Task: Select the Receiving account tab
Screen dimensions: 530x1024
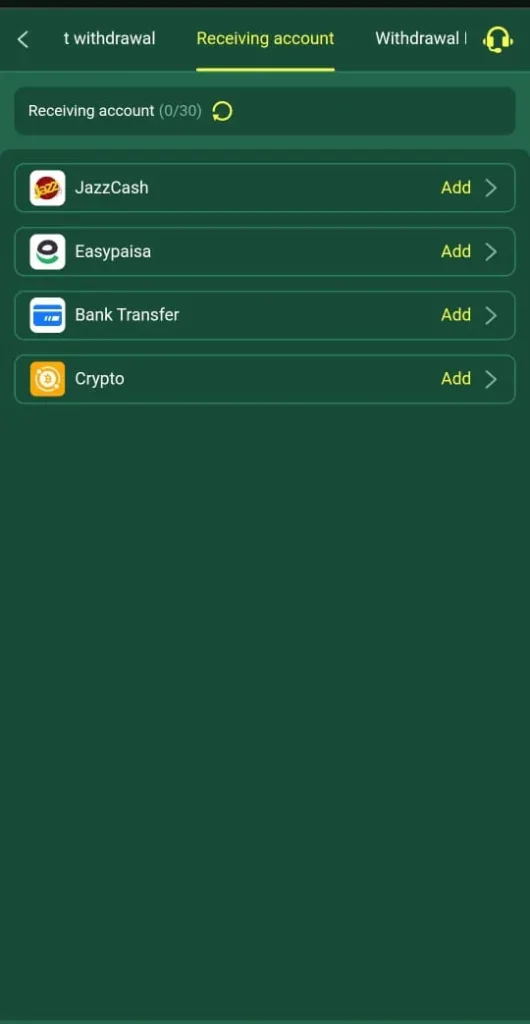Action: click(265, 39)
